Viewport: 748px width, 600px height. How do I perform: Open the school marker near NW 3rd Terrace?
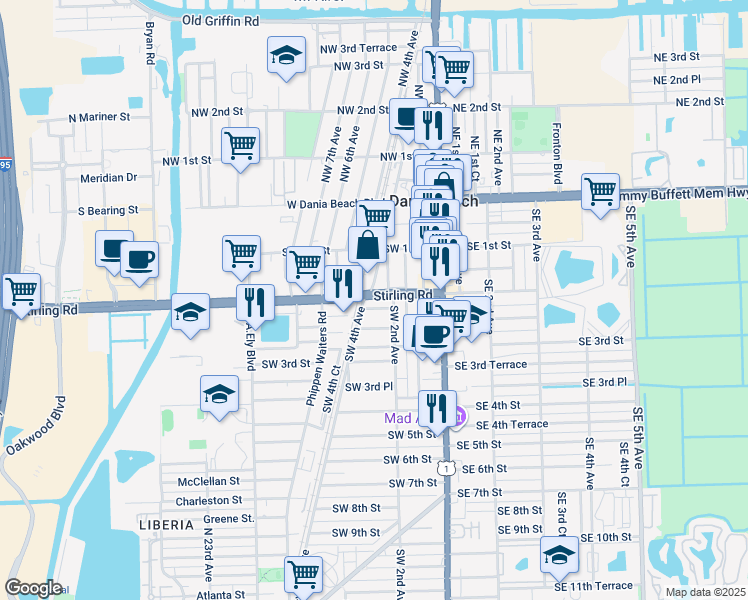(287, 56)
